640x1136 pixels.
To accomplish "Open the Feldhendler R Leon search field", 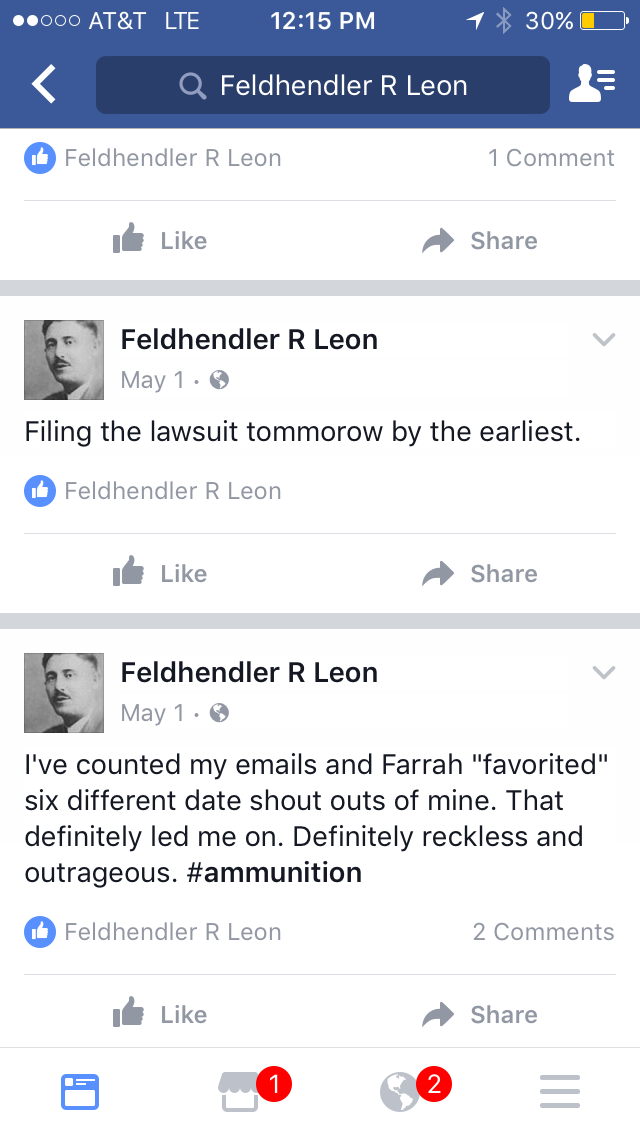I will coord(323,85).
